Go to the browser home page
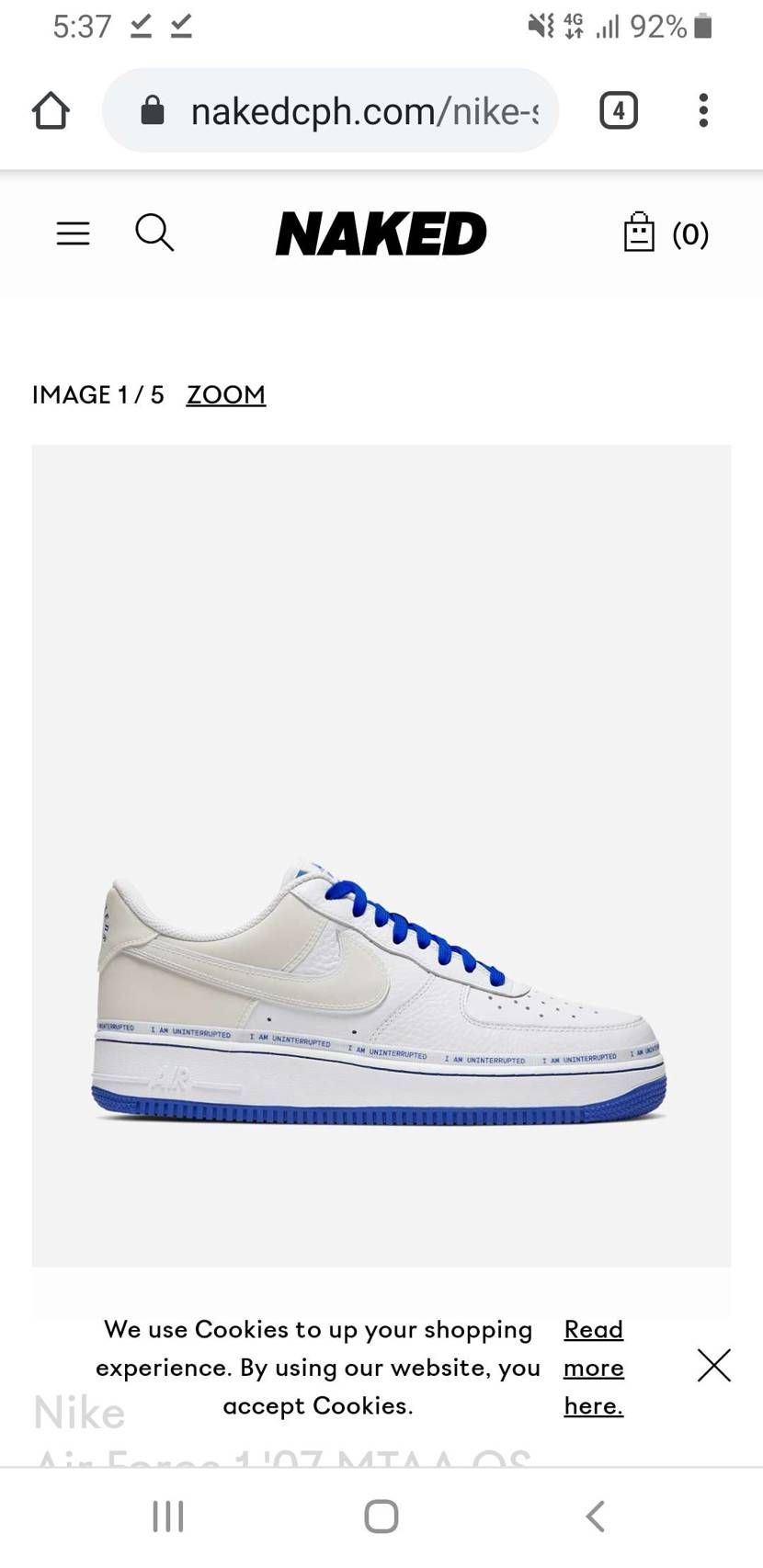This screenshot has height=1568, width=763. (51, 111)
